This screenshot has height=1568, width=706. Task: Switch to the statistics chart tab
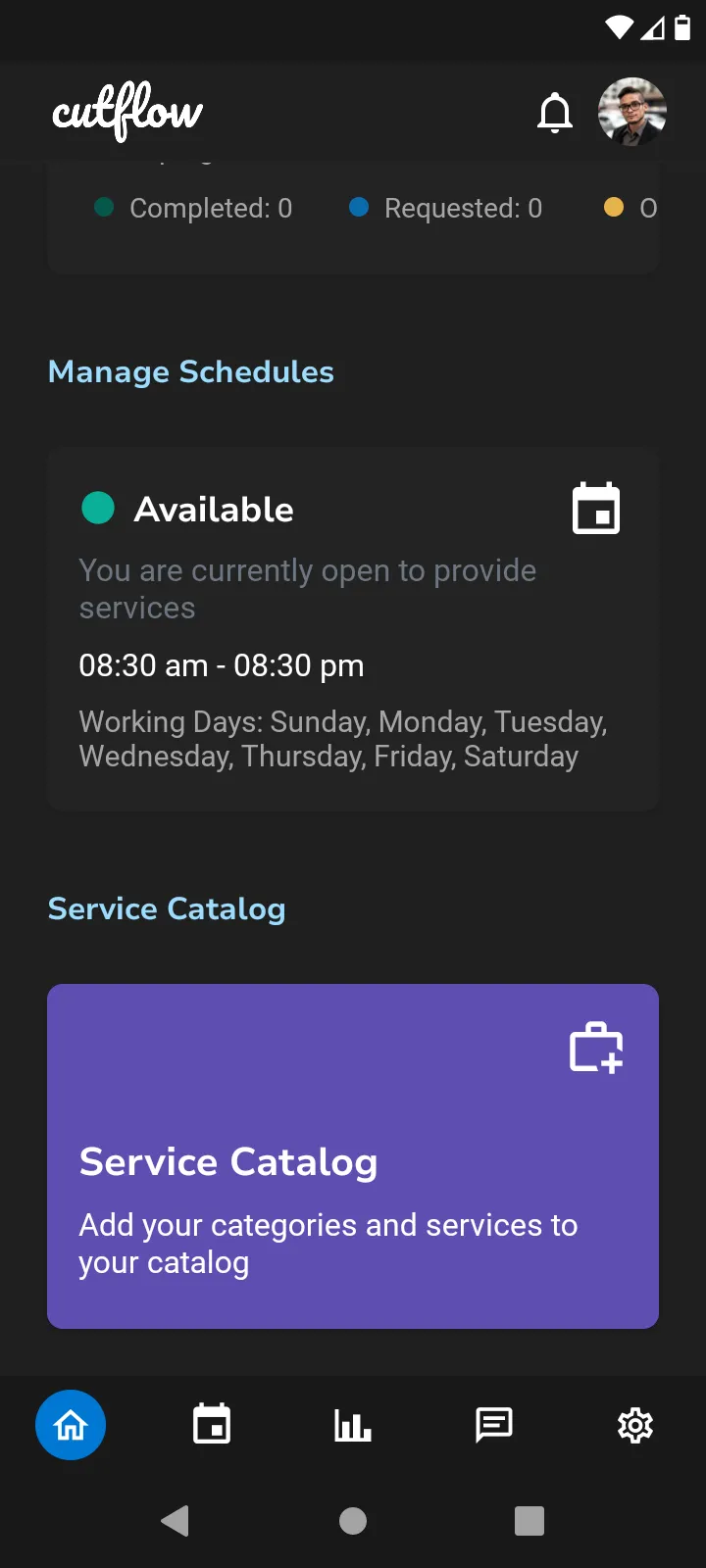(353, 1425)
